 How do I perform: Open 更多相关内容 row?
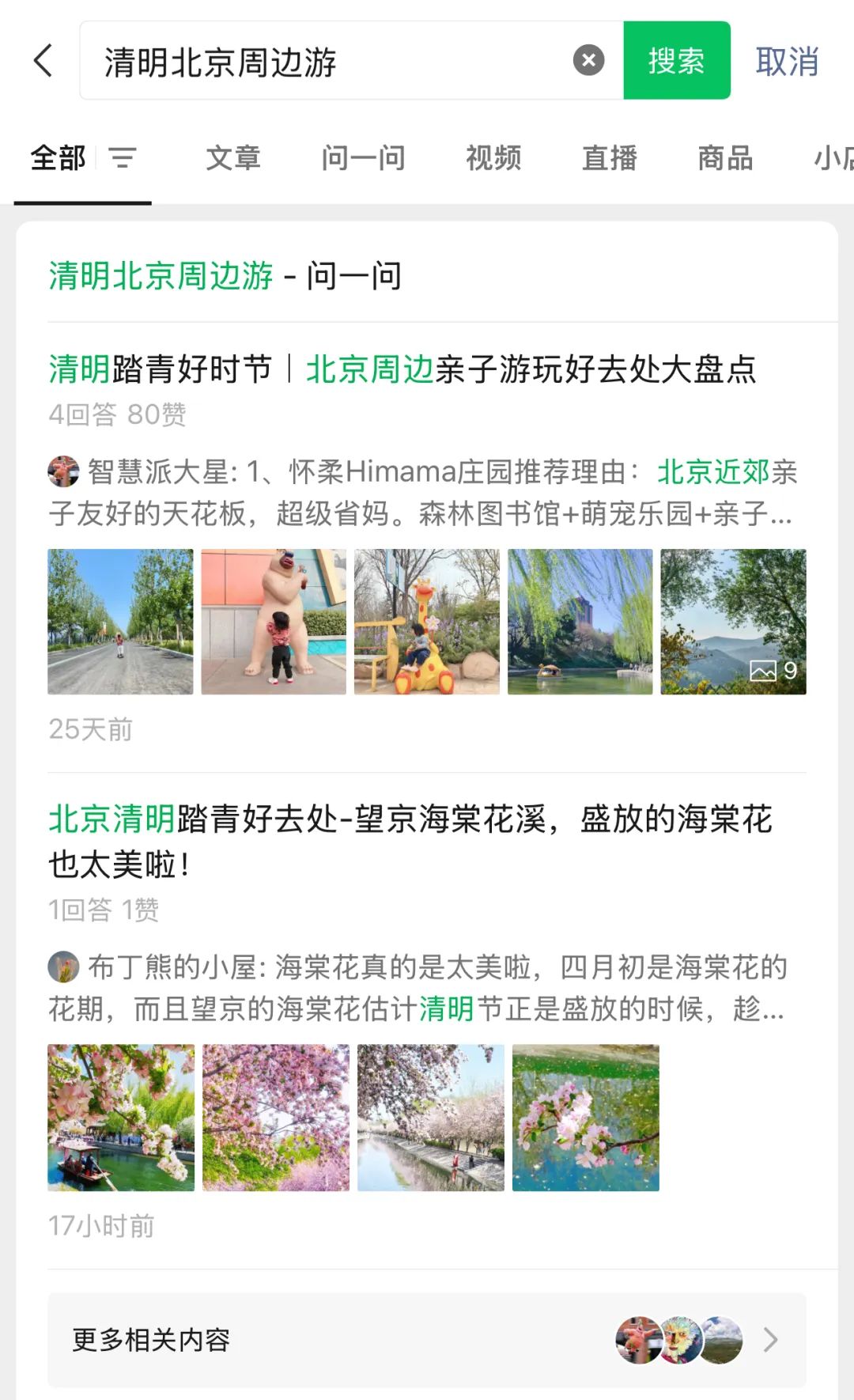click(427, 1340)
